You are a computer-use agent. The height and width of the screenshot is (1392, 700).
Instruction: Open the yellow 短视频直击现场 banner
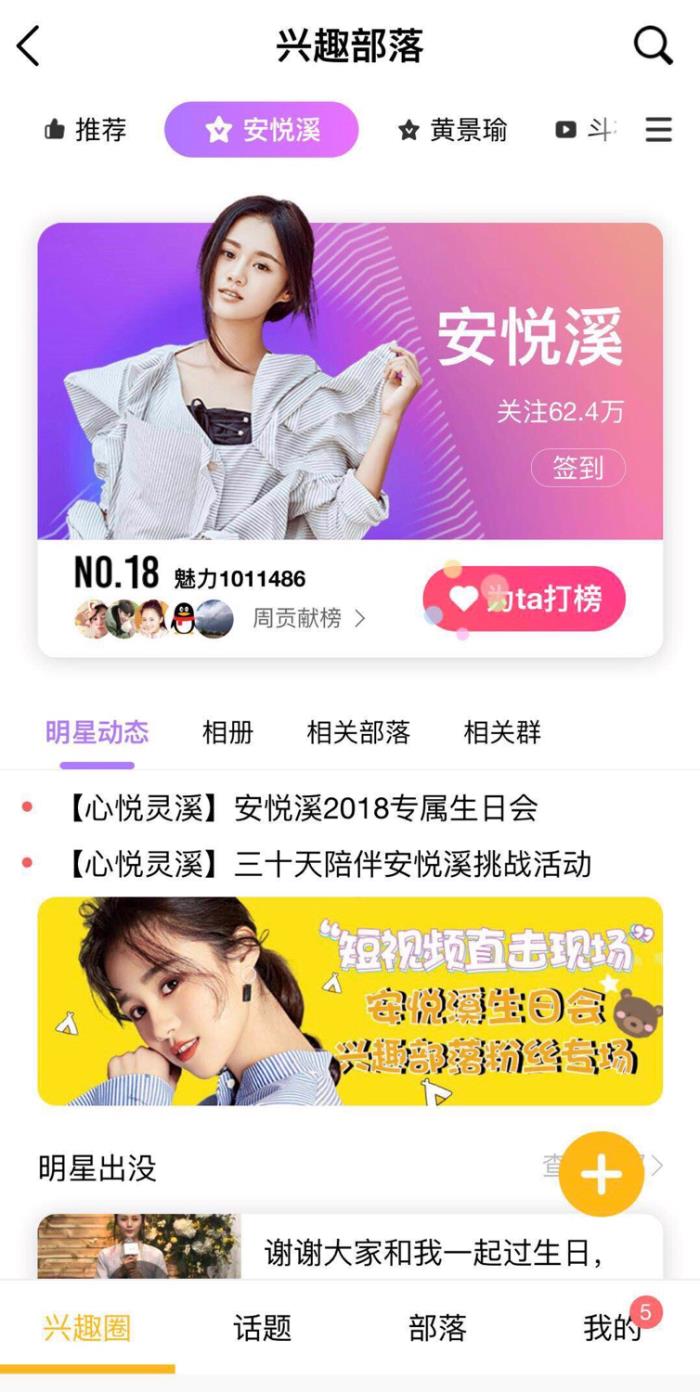pyautogui.click(x=350, y=1001)
